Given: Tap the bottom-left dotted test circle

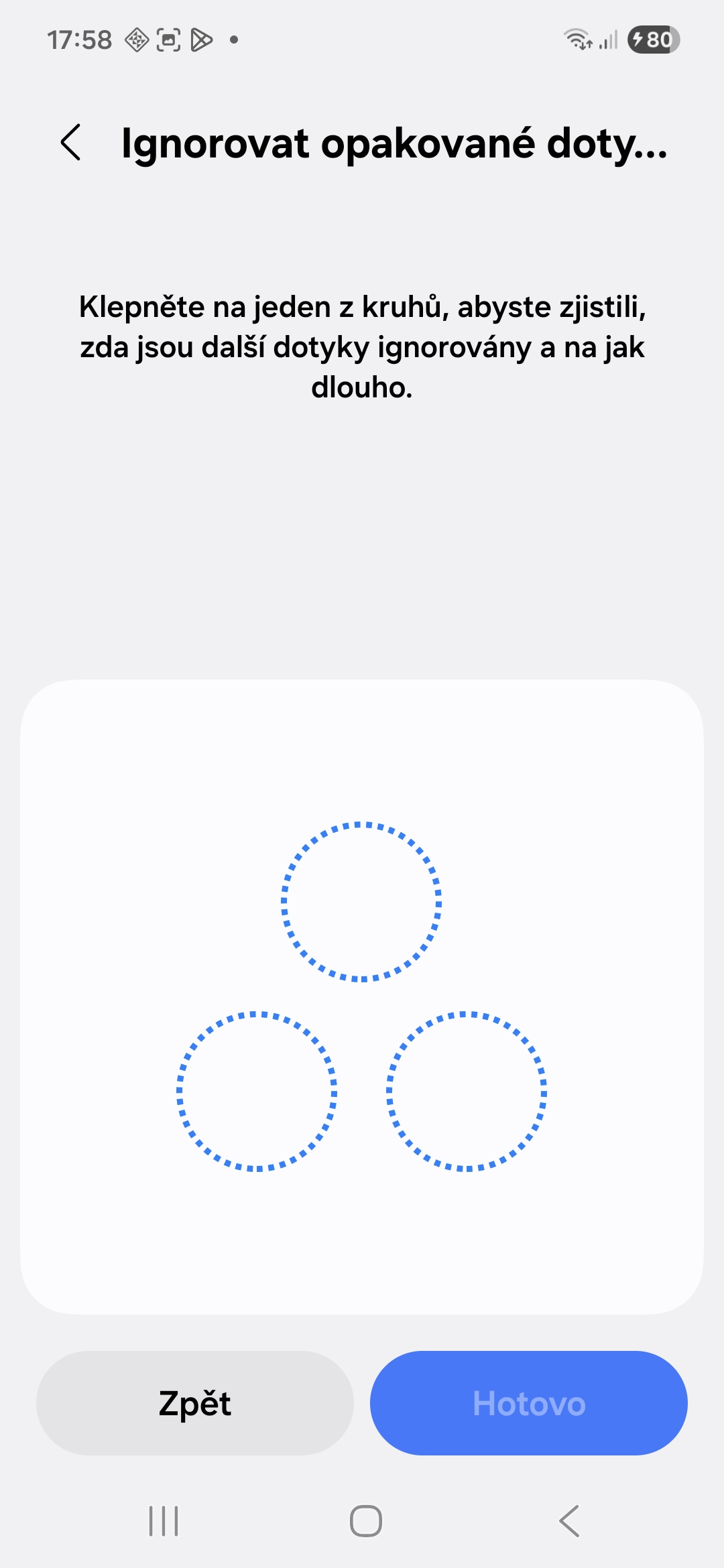Looking at the screenshot, I should coord(257,1091).
